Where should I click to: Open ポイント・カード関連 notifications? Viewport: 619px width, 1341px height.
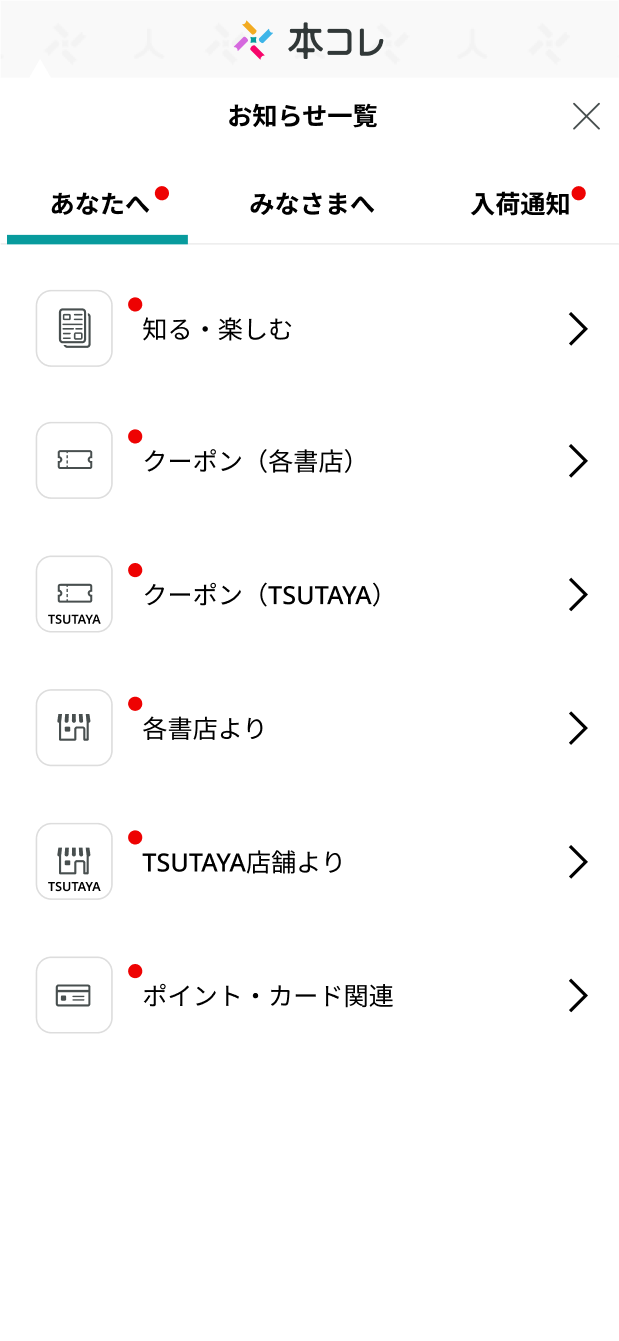pyautogui.click(x=312, y=996)
